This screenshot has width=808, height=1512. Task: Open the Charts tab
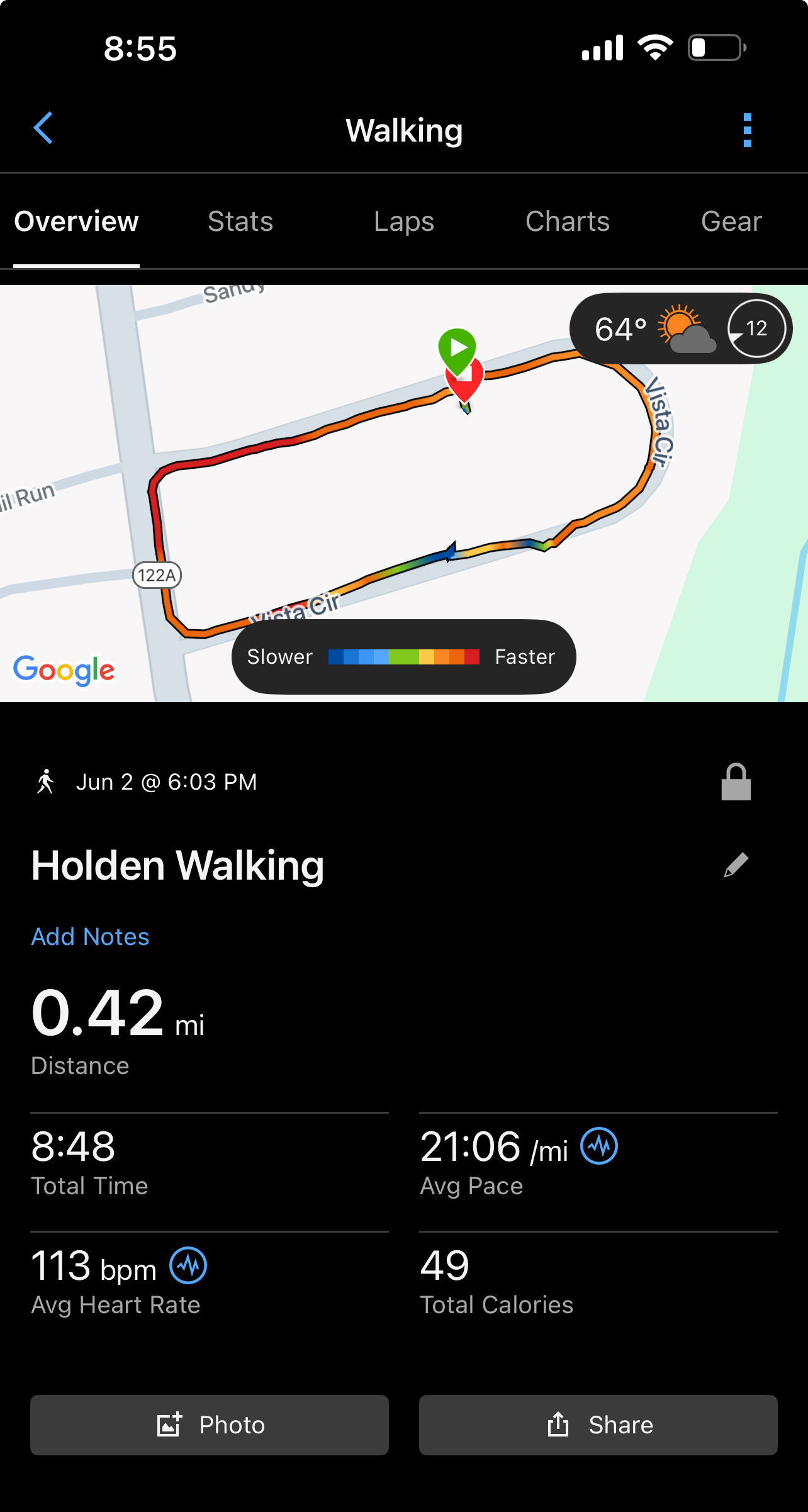[x=567, y=221]
